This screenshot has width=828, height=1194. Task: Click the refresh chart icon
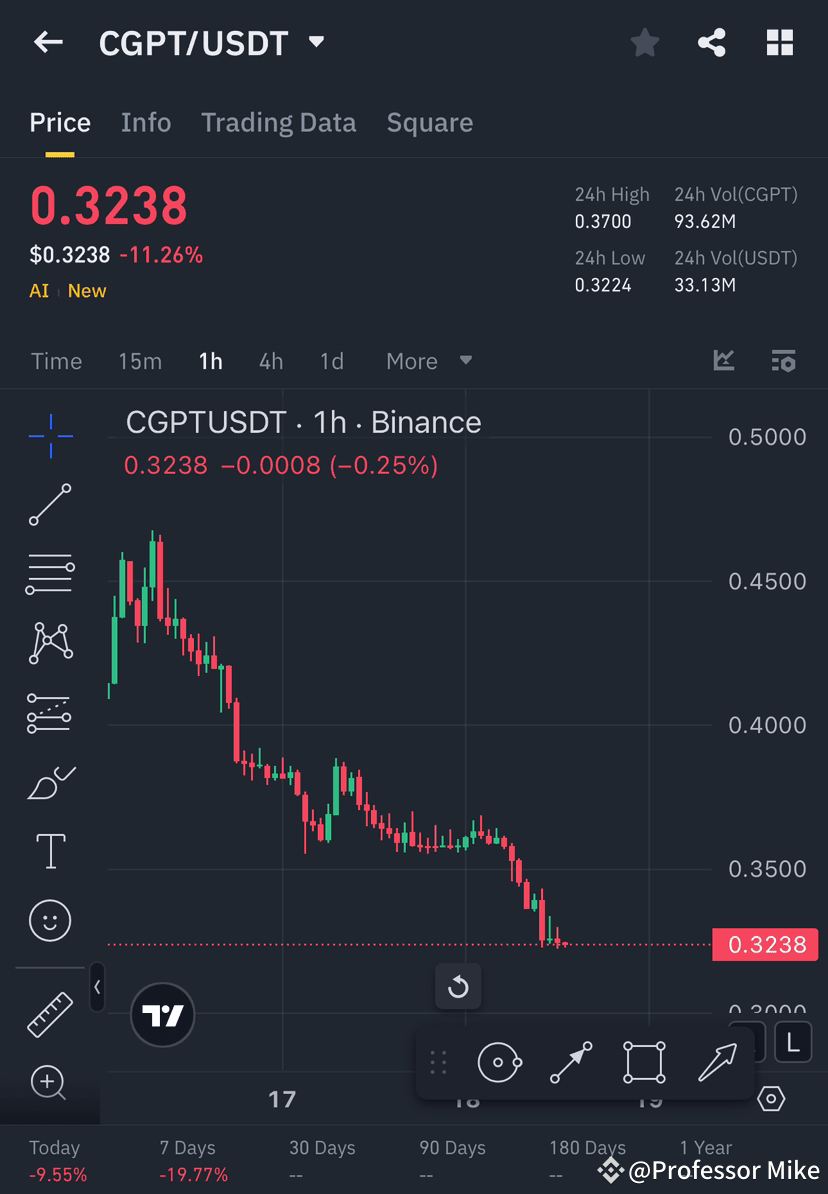click(458, 986)
